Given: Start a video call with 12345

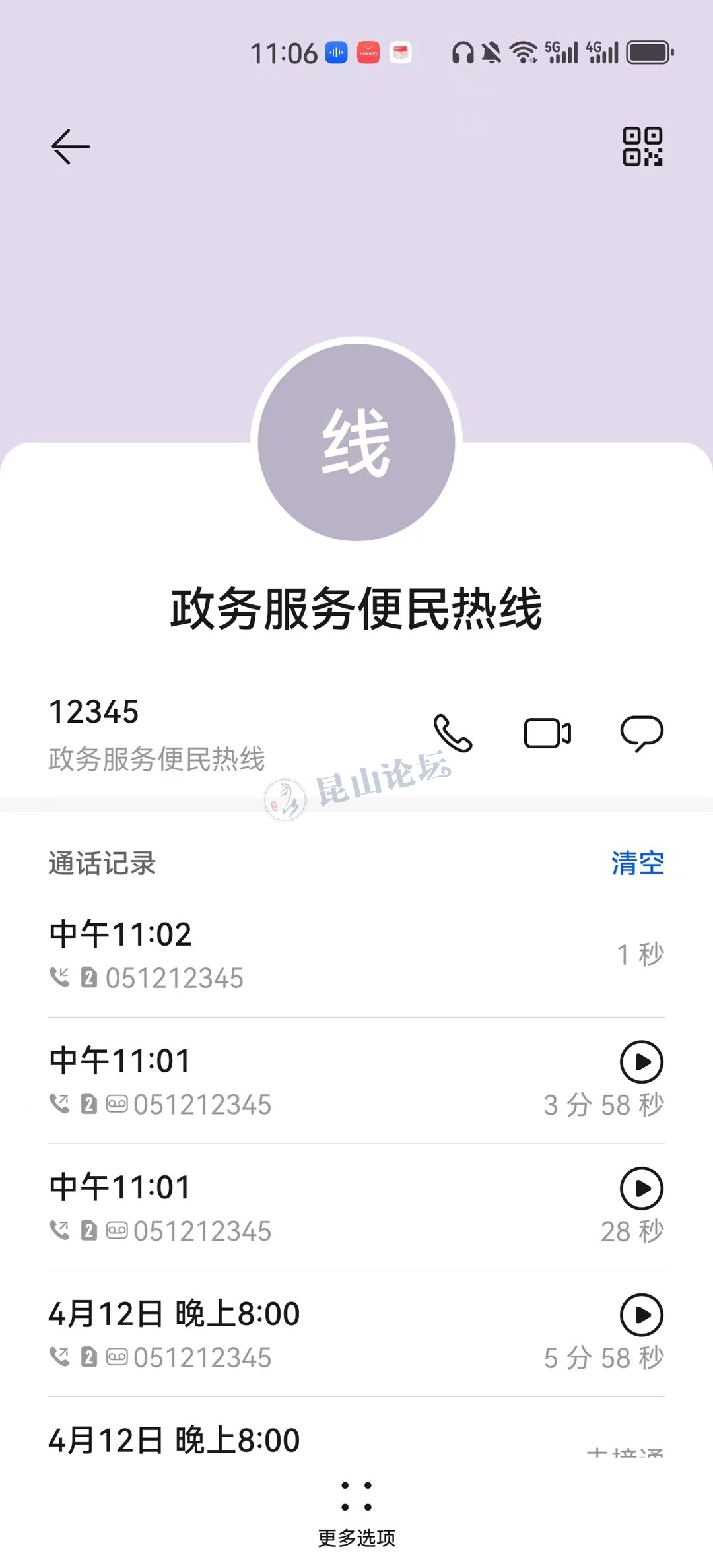Looking at the screenshot, I should click(x=547, y=733).
